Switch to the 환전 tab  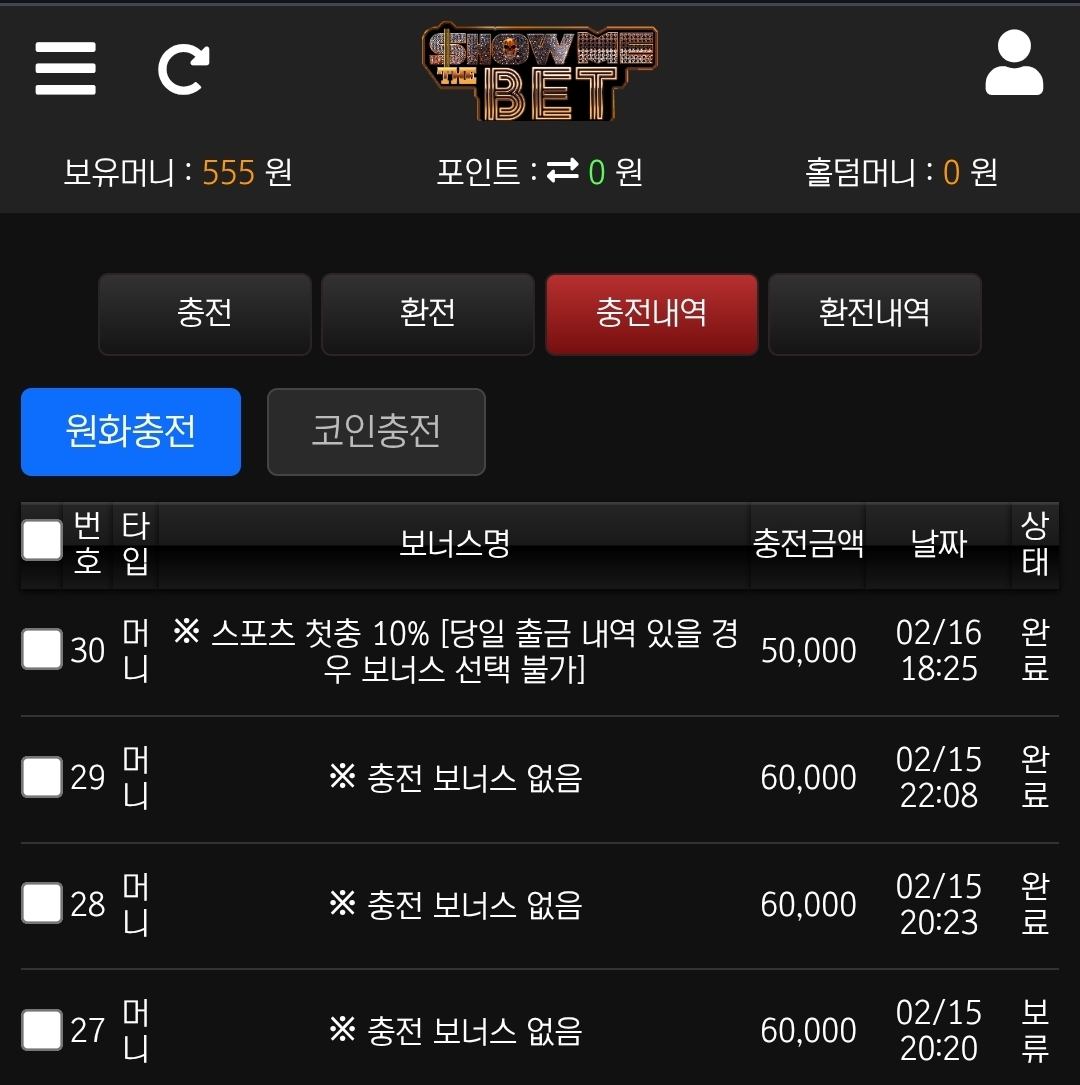click(x=428, y=314)
